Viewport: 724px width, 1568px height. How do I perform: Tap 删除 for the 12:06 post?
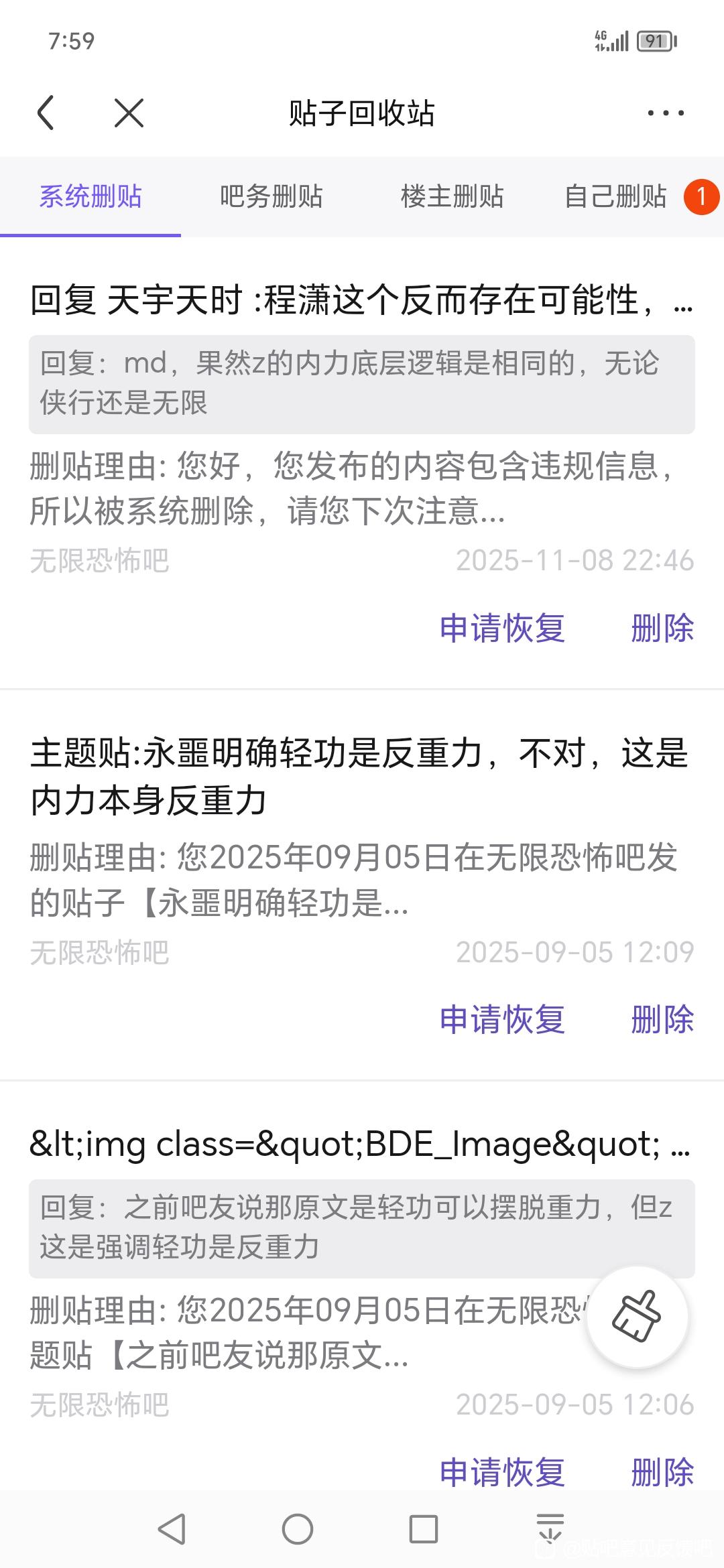point(662,1472)
